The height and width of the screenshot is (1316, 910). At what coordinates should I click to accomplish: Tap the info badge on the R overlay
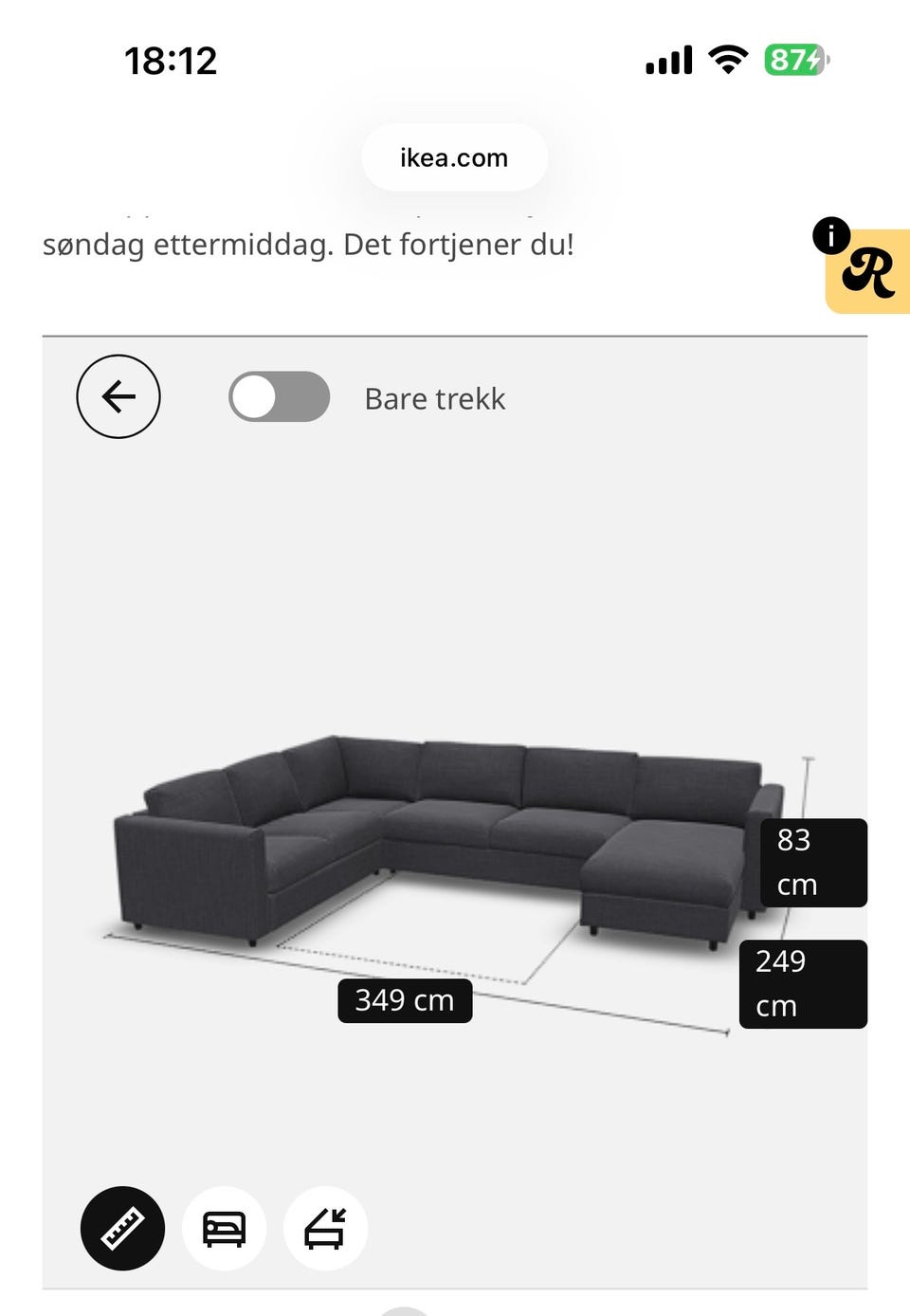pyautogui.click(x=830, y=235)
